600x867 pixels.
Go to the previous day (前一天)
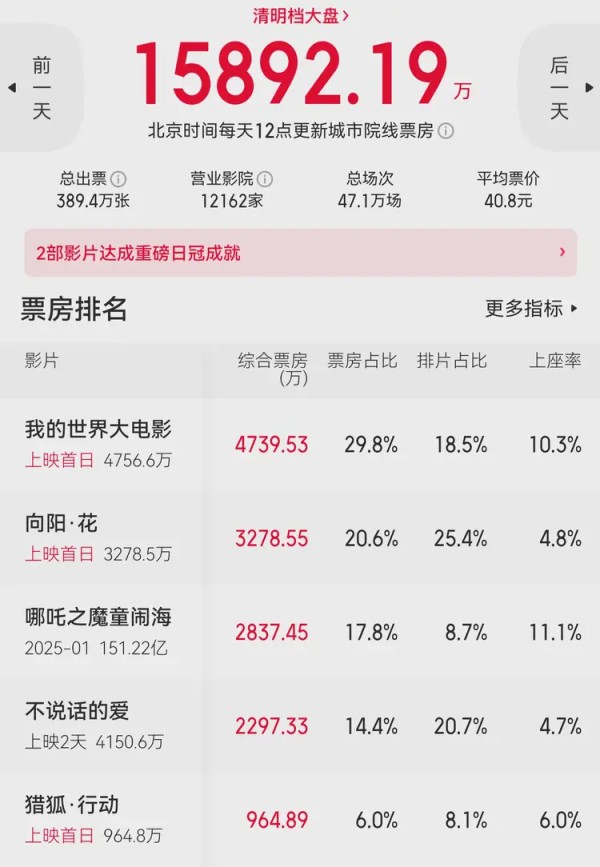[x=40, y=88]
